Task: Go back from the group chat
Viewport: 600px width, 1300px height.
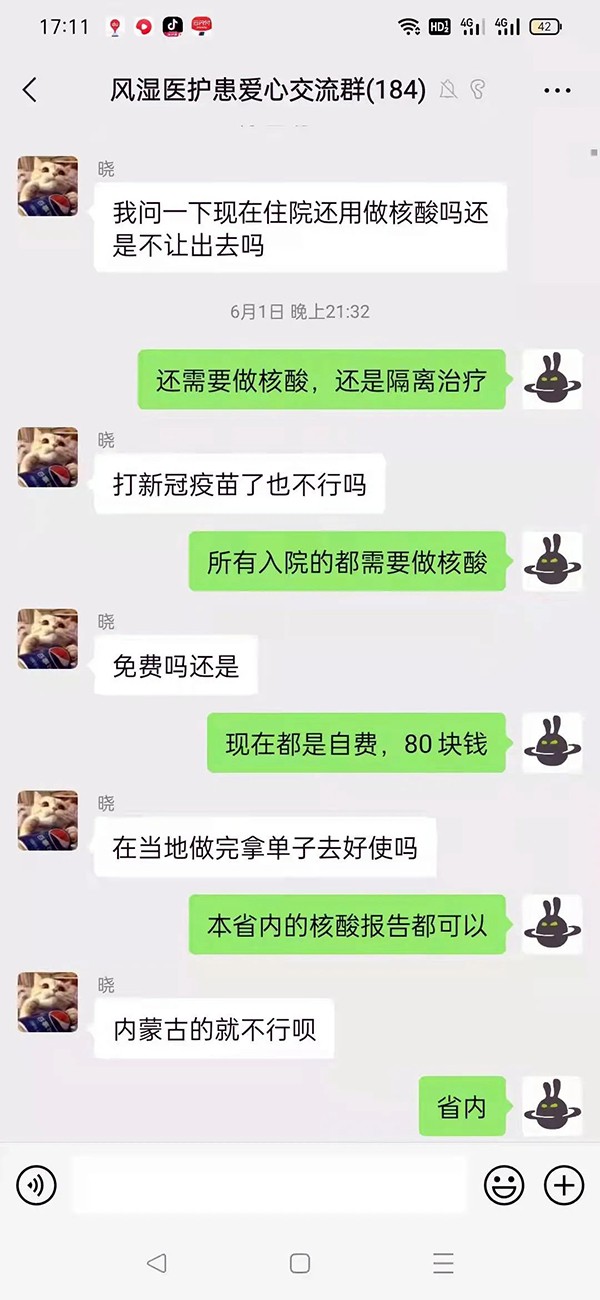Action: pos(30,90)
